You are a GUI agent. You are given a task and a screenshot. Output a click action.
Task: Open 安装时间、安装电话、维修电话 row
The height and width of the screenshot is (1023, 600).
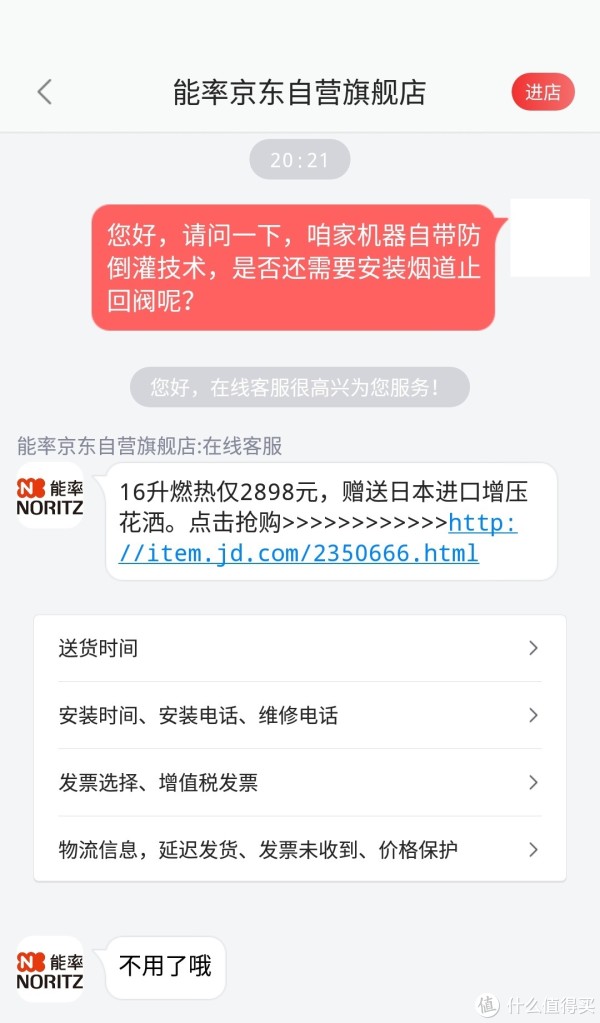tap(300, 716)
